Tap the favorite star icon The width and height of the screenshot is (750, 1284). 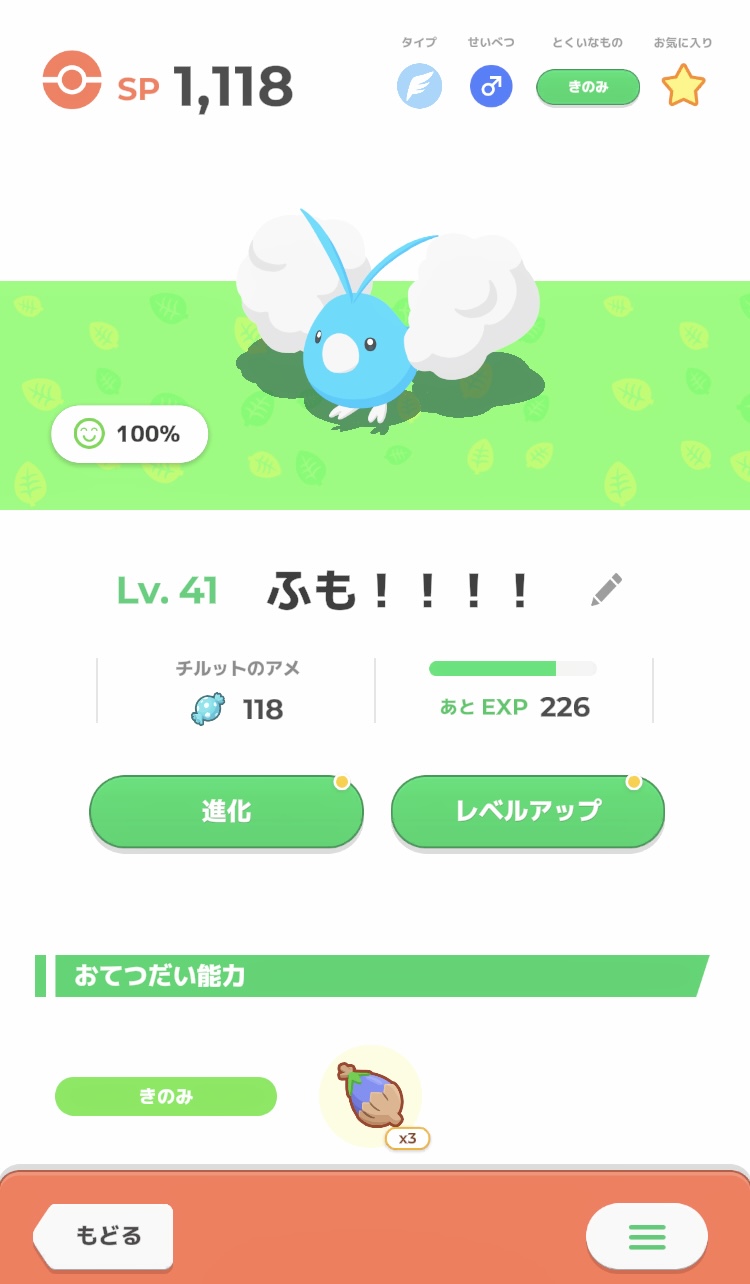pyautogui.click(x=683, y=87)
